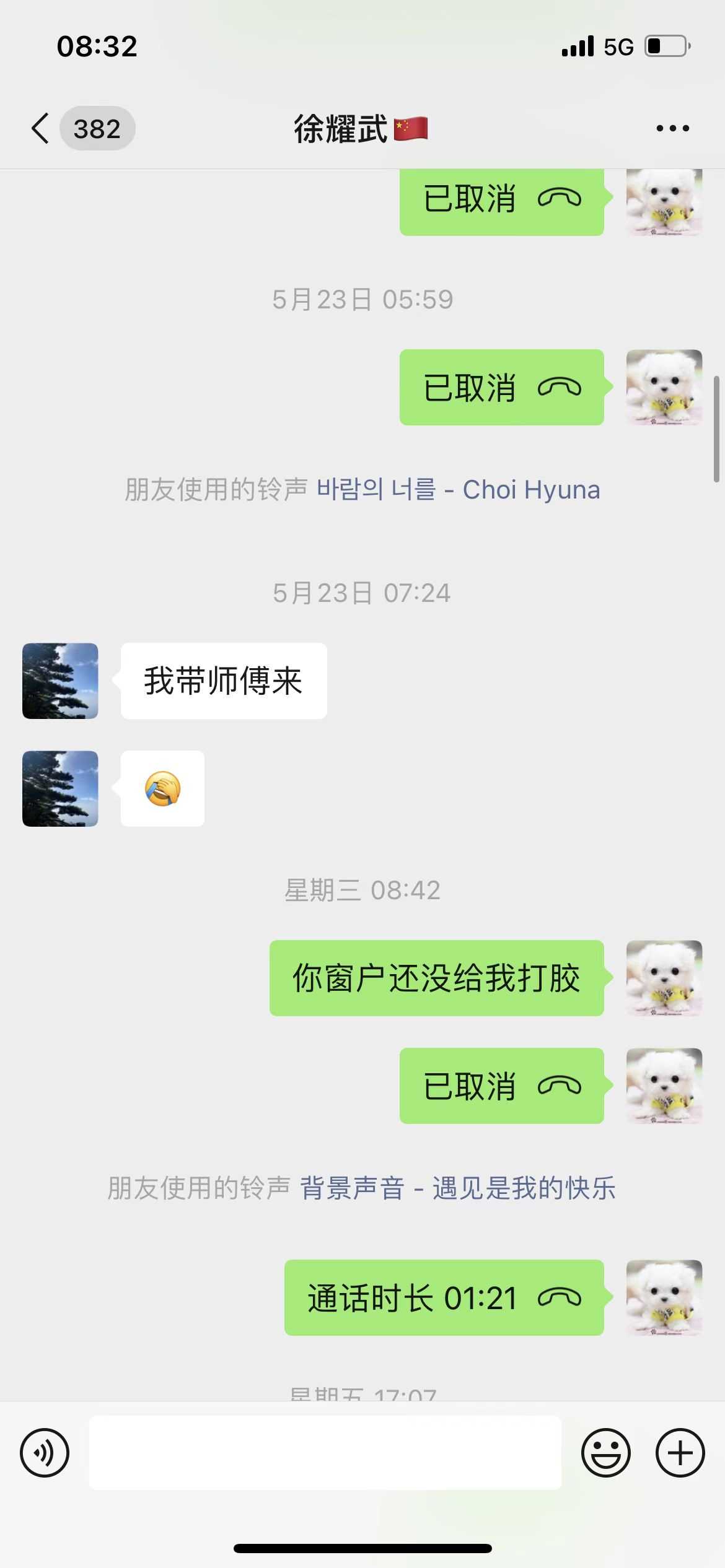The width and height of the screenshot is (725, 1568).
Task: Open ringtone link 背景声音 - 遇见是我的快乐
Action: tap(457, 1188)
